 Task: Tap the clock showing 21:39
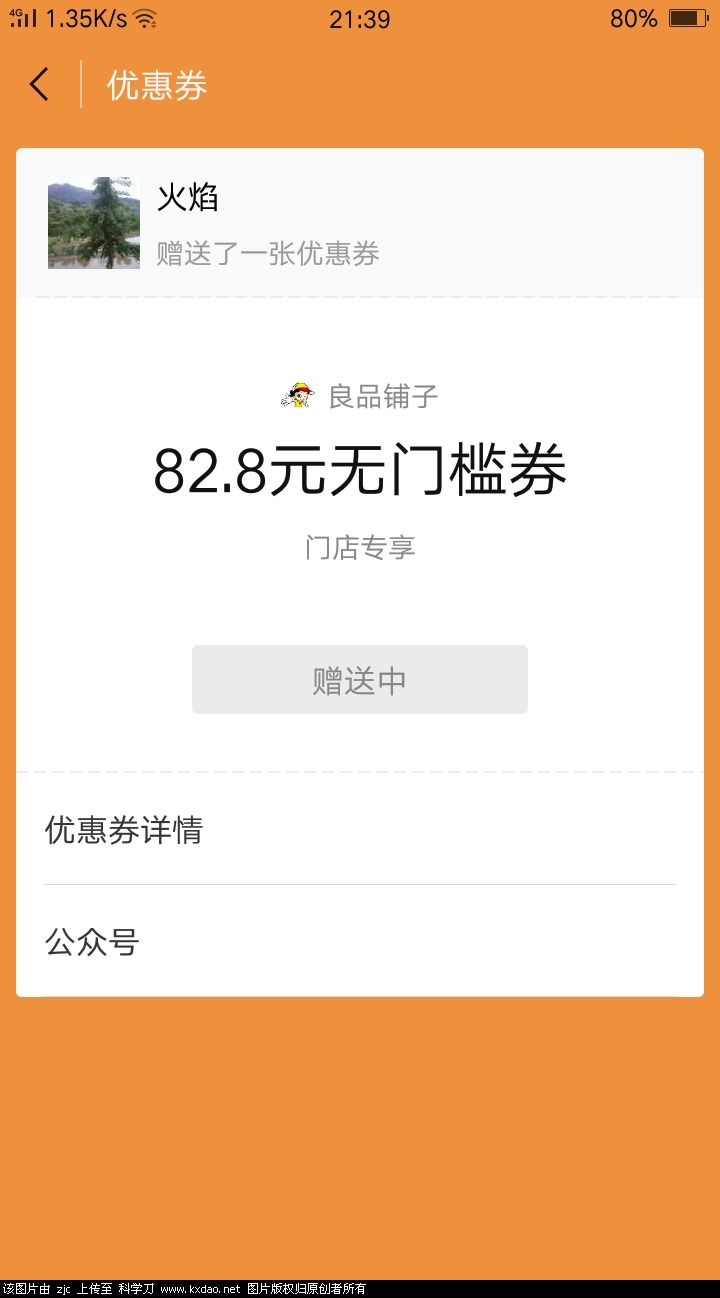tap(360, 18)
